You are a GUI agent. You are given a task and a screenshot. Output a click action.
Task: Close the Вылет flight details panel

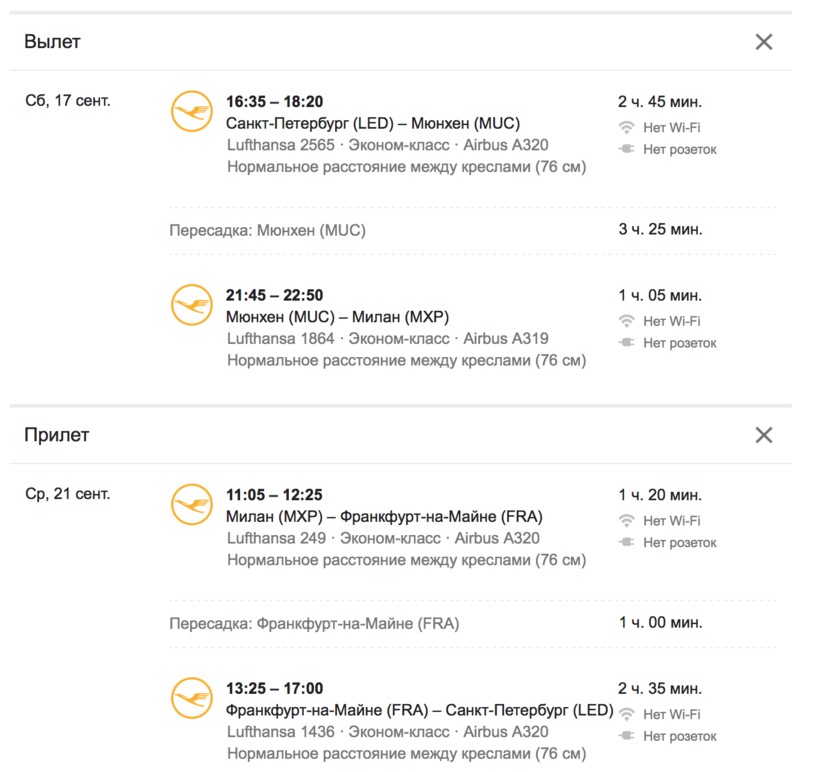click(x=763, y=42)
